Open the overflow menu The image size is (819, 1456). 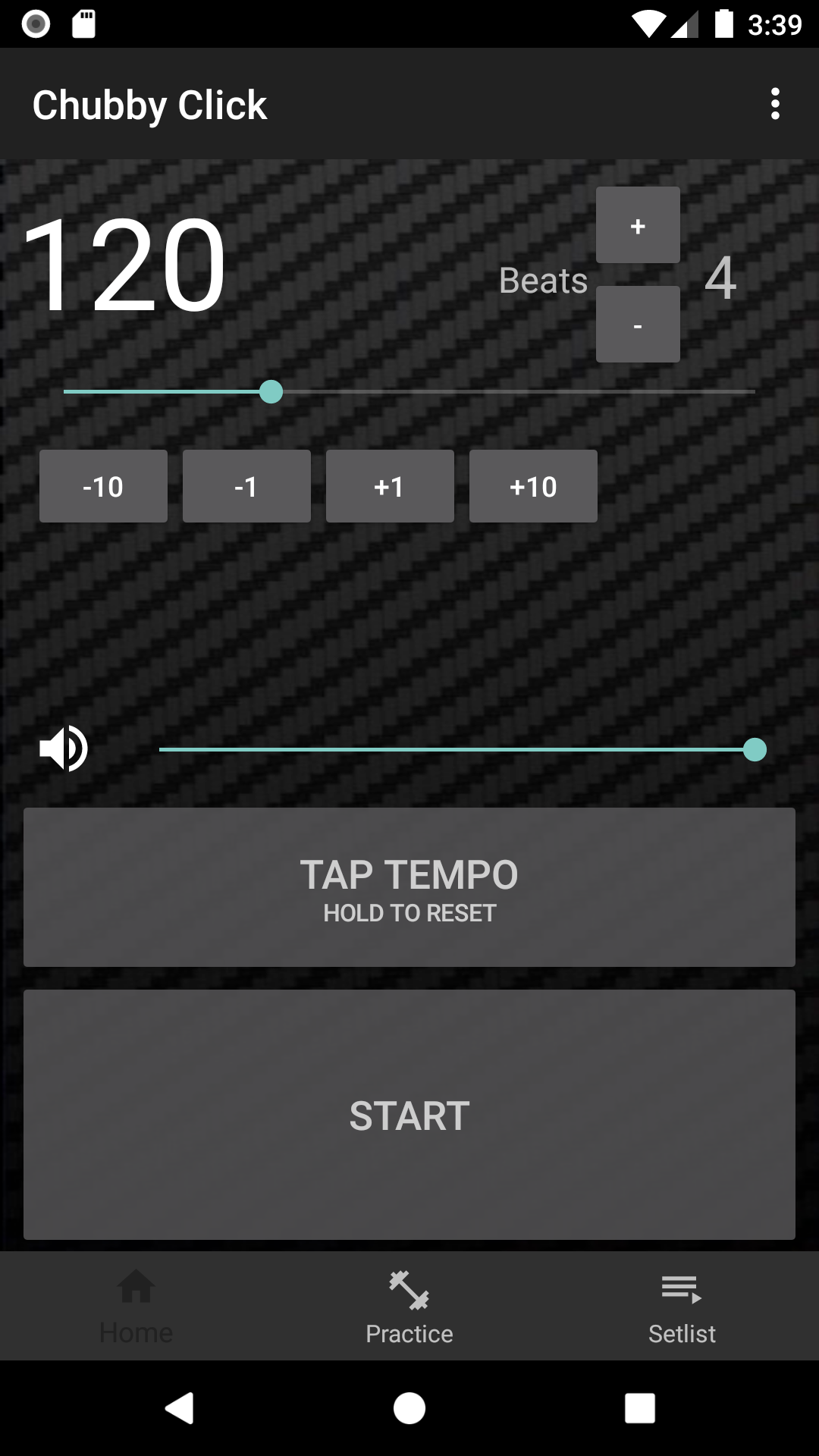[x=774, y=104]
